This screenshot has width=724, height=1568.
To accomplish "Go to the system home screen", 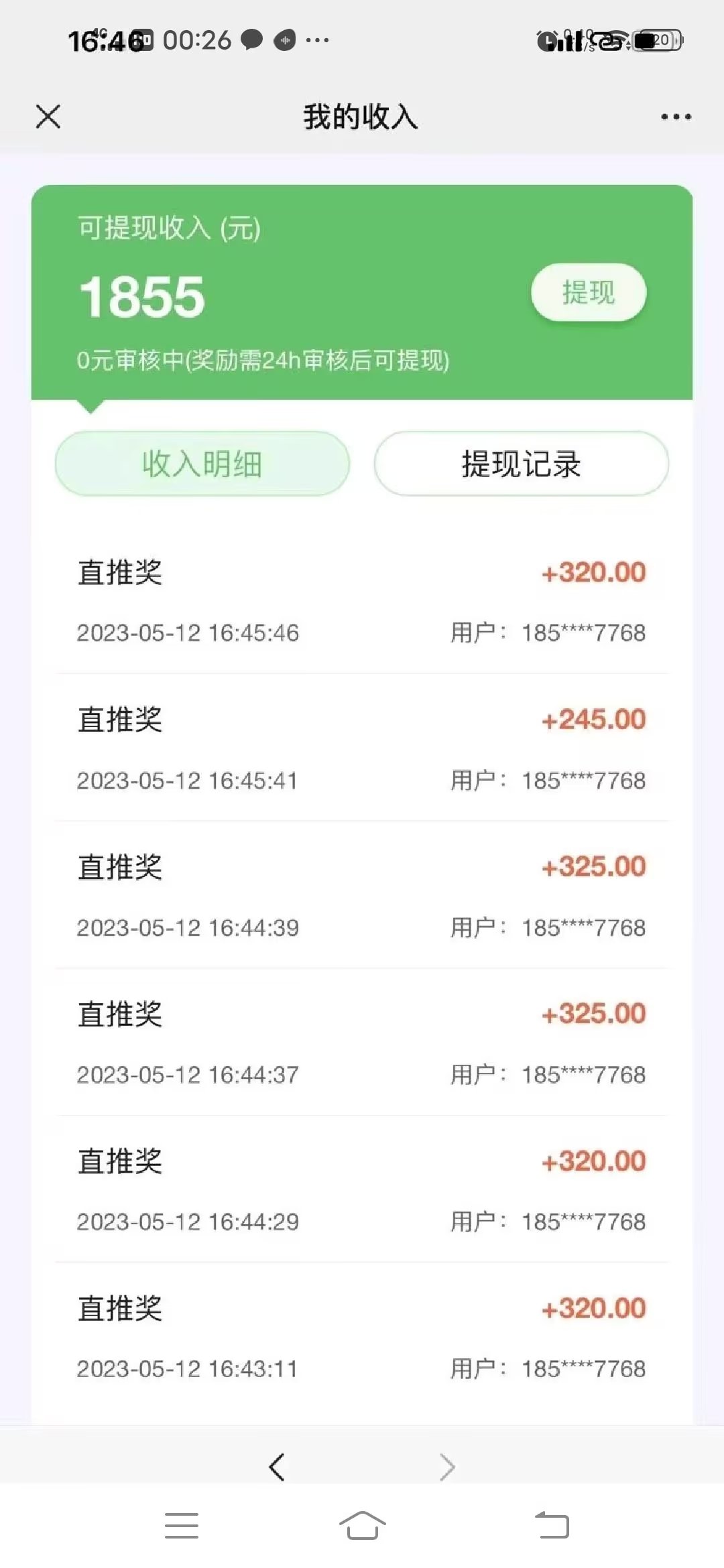I will (x=362, y=1526).
